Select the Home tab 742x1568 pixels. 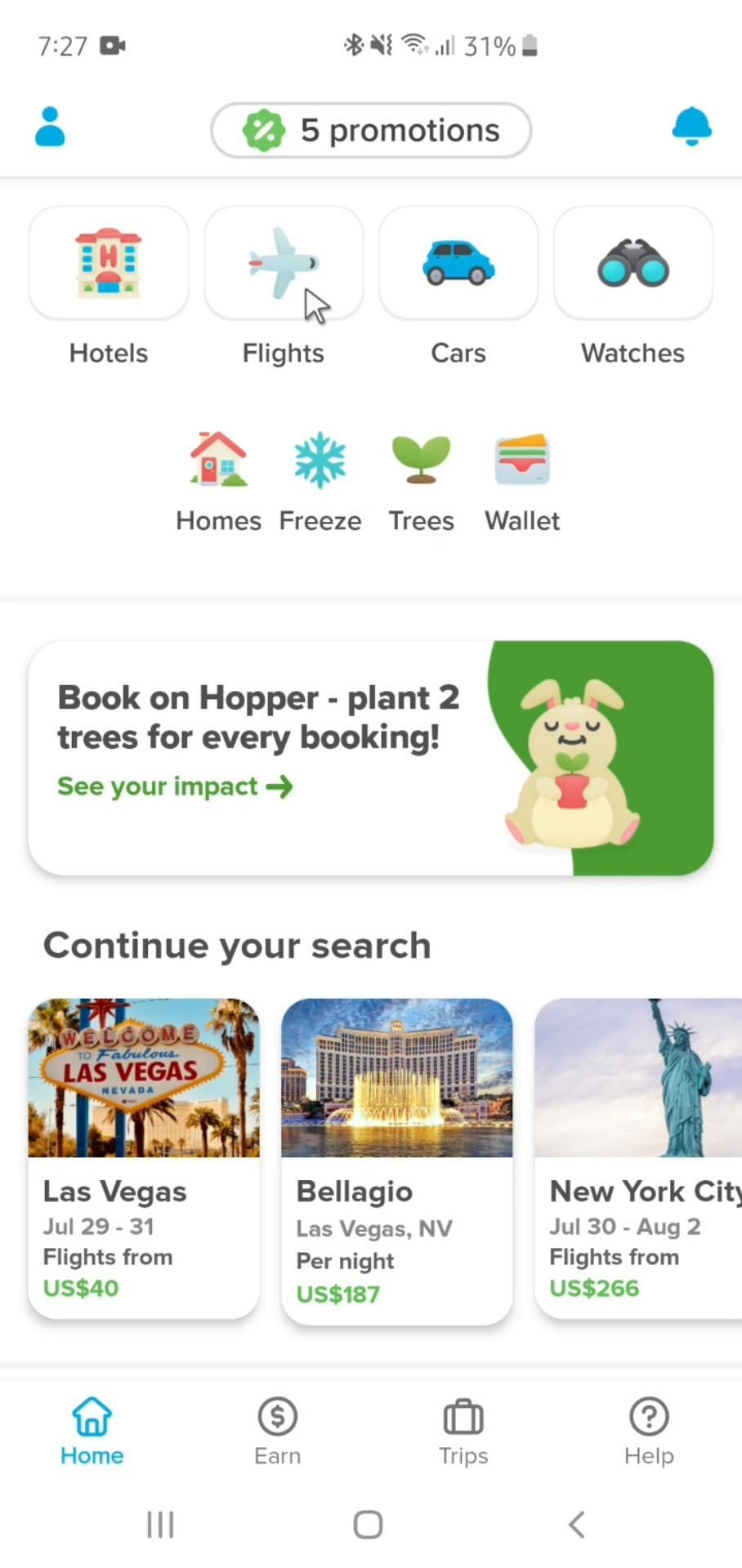coord(92,1431)
